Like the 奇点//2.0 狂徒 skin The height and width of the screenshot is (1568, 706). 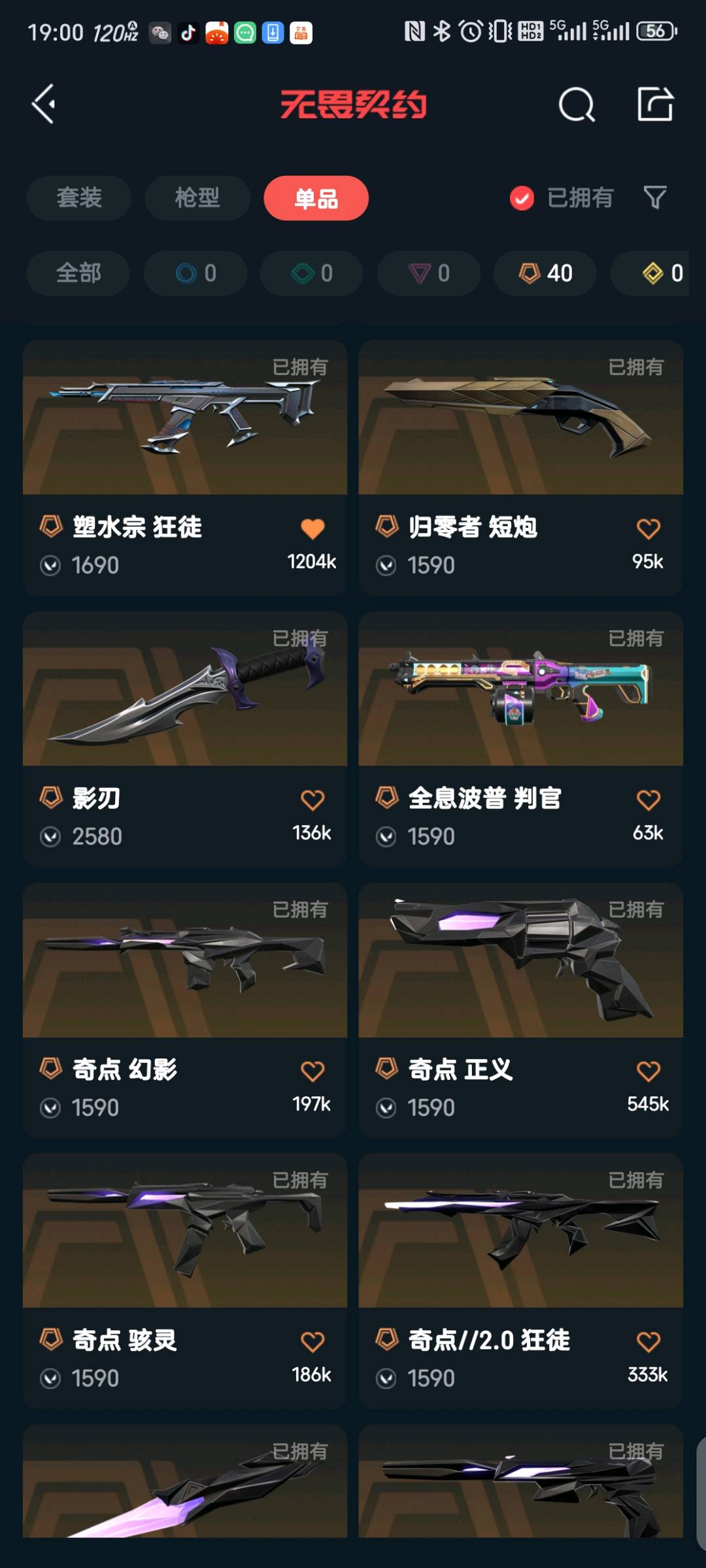[x=648, y=1342]
